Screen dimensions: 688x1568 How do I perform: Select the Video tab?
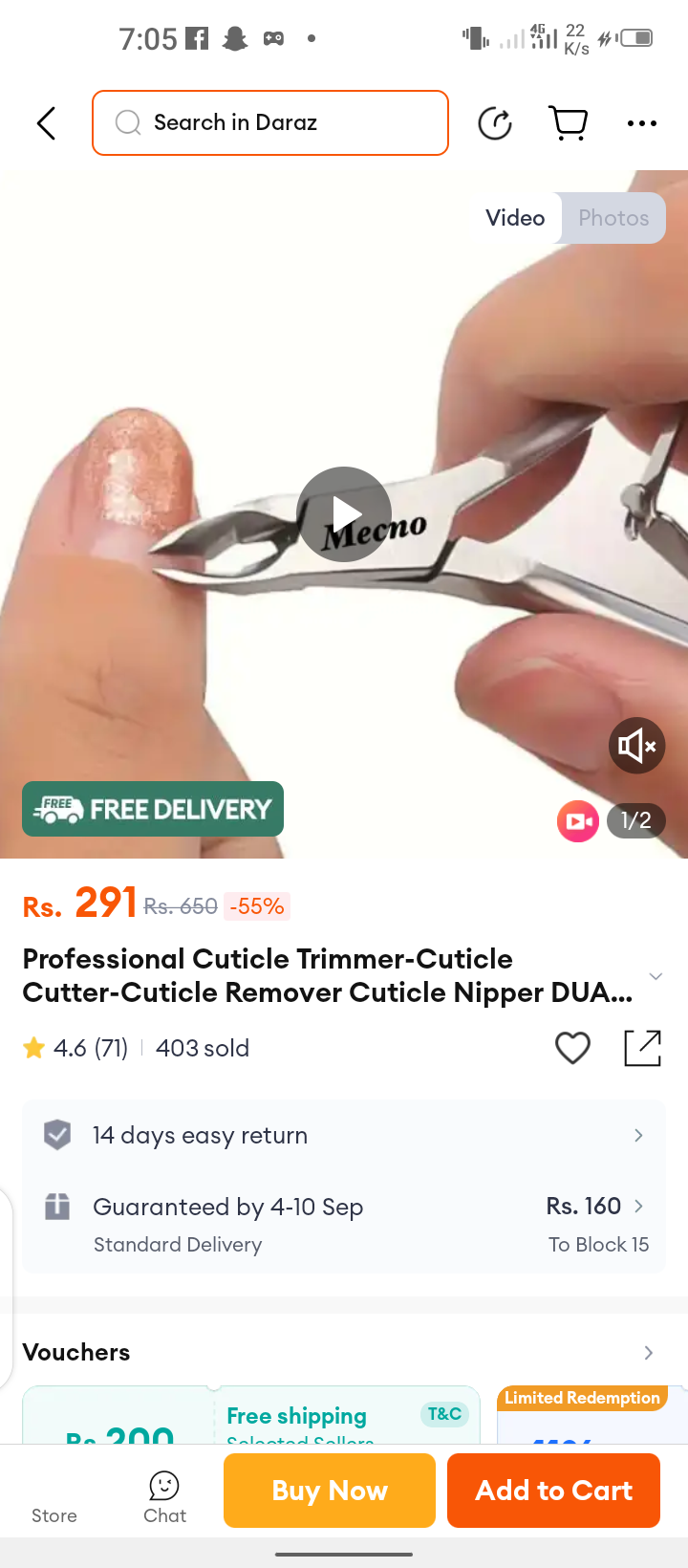coord(515,218)
